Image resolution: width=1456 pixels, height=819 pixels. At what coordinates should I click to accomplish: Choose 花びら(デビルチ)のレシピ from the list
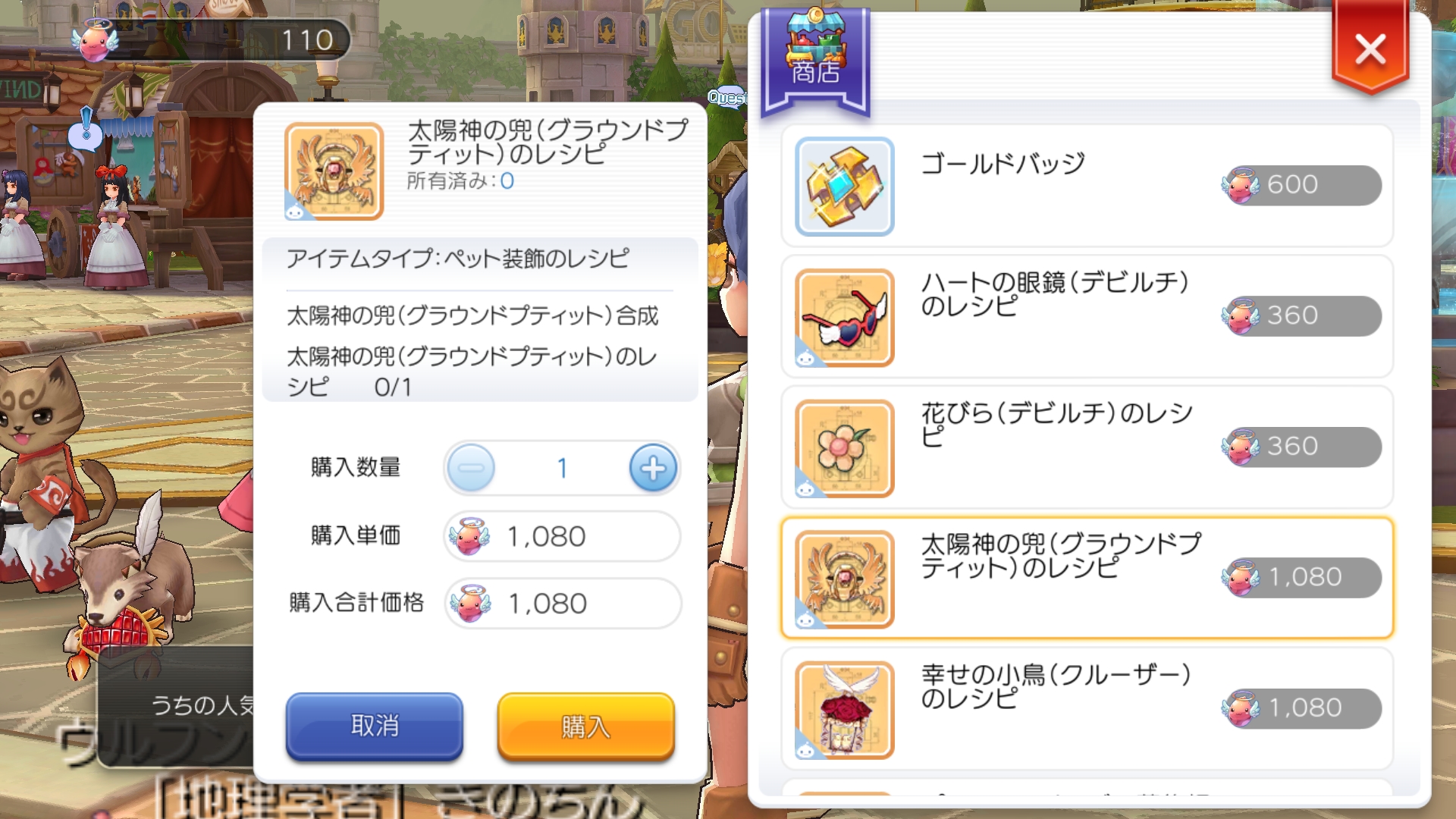(x=1087, y=447)
